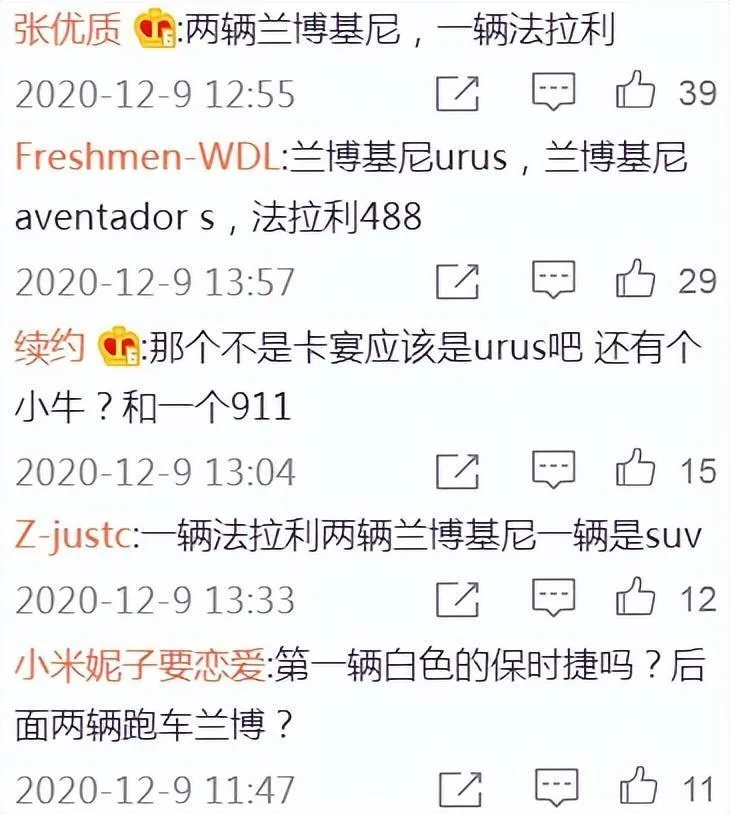Repost 续约's comment
This screenshot has width=730, height=814.
[x=459, y=470]
